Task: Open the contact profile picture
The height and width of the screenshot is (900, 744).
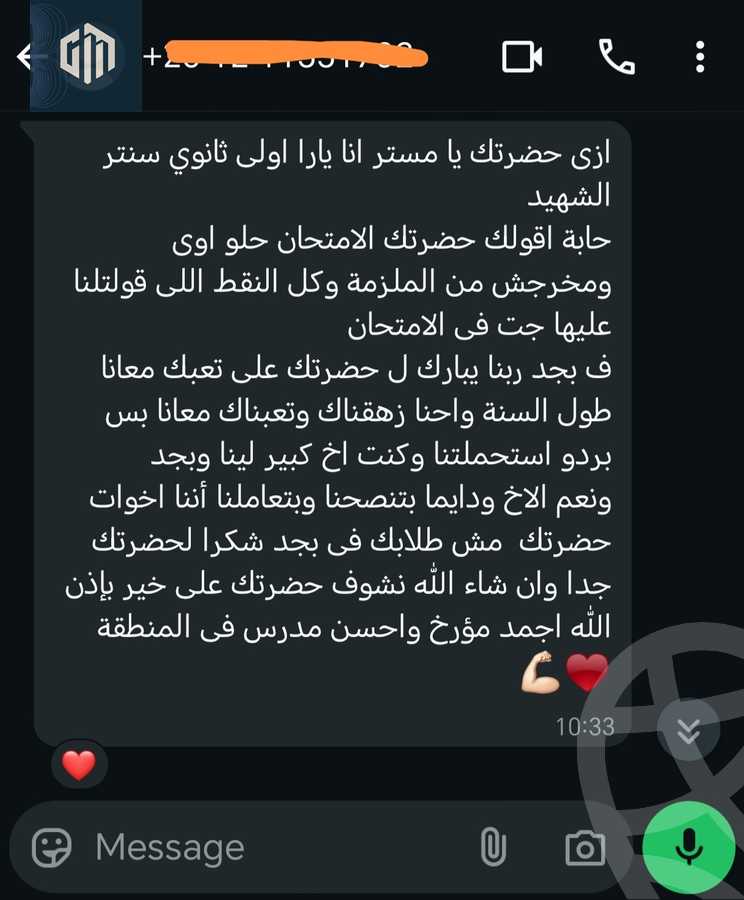Action: click(x=87, y=55)
